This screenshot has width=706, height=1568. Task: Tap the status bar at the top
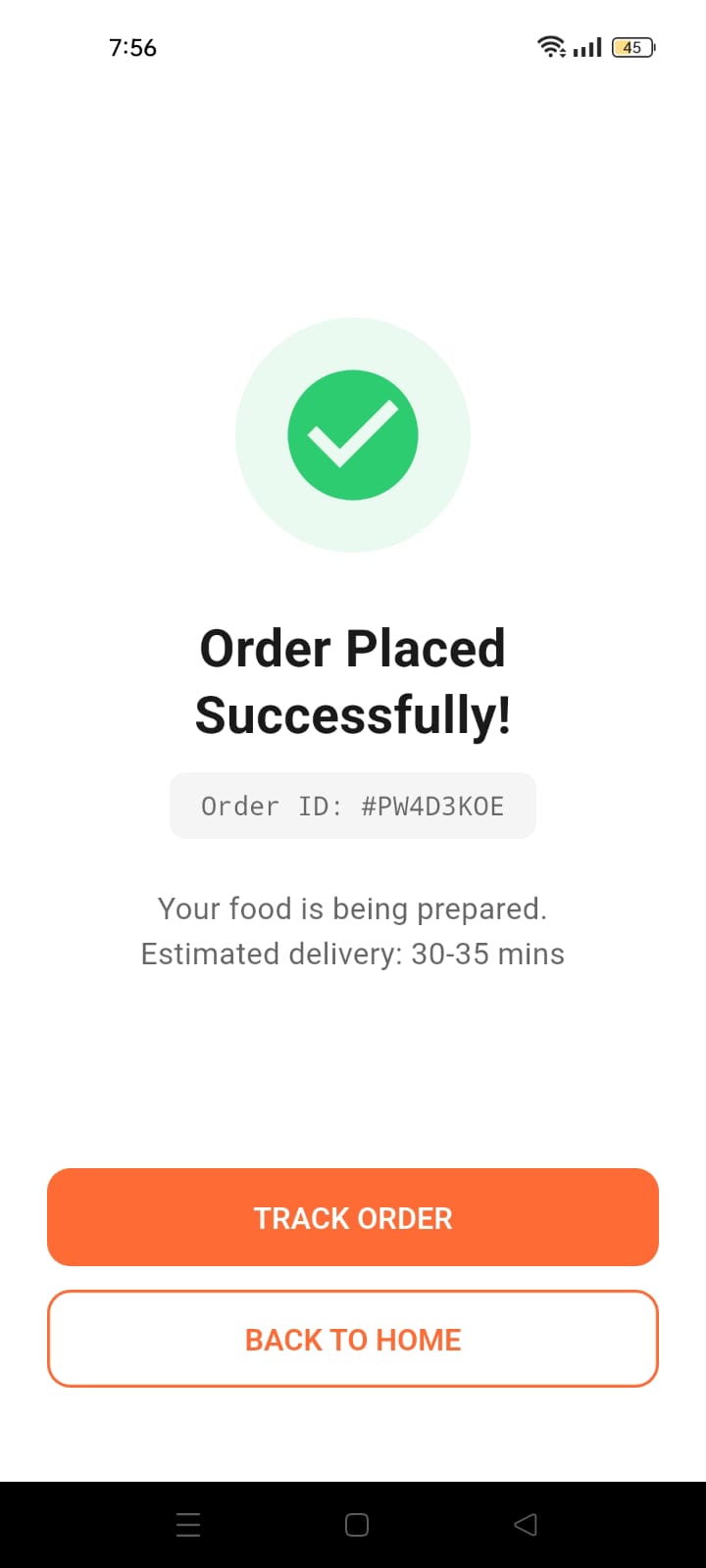353,47
